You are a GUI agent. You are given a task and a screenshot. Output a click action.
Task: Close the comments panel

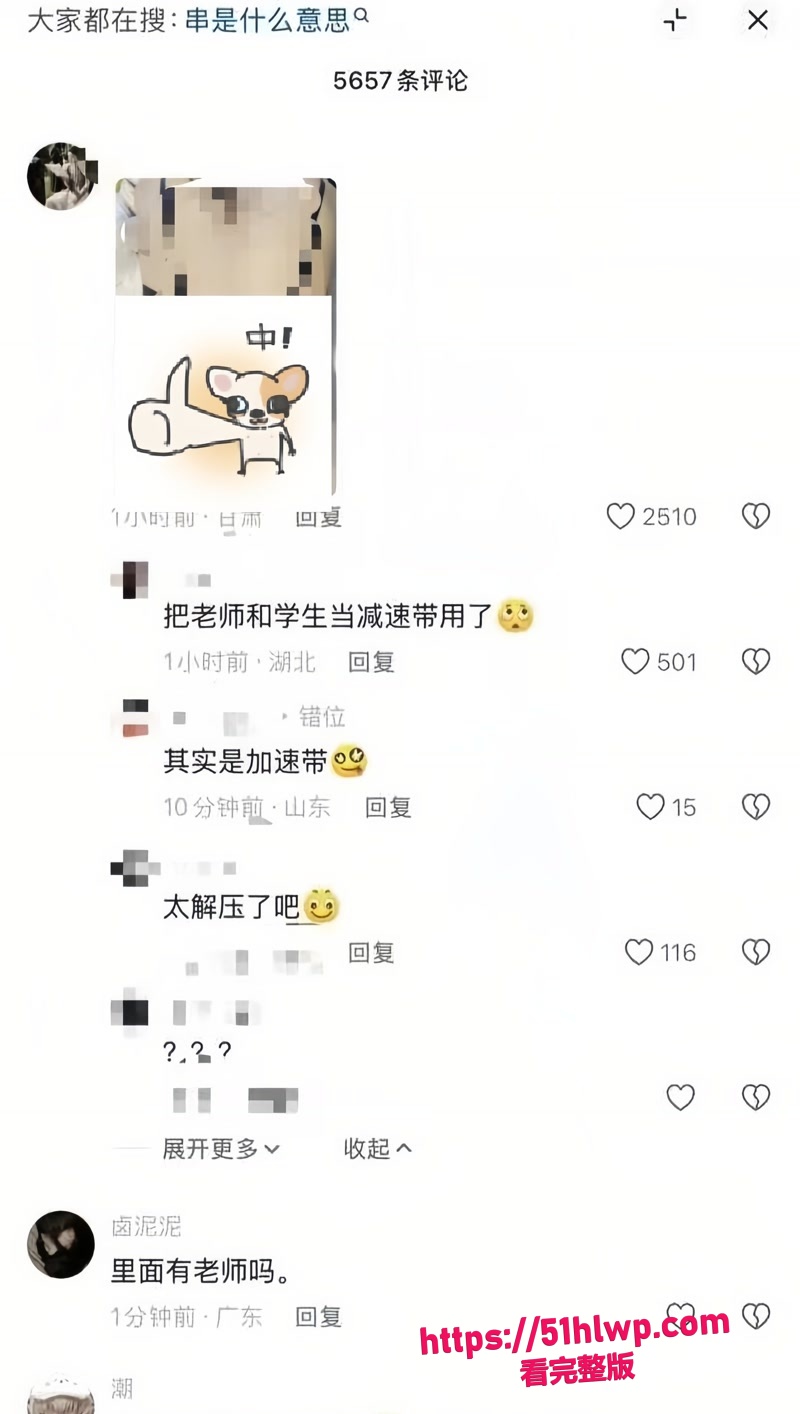pos(758,20)
